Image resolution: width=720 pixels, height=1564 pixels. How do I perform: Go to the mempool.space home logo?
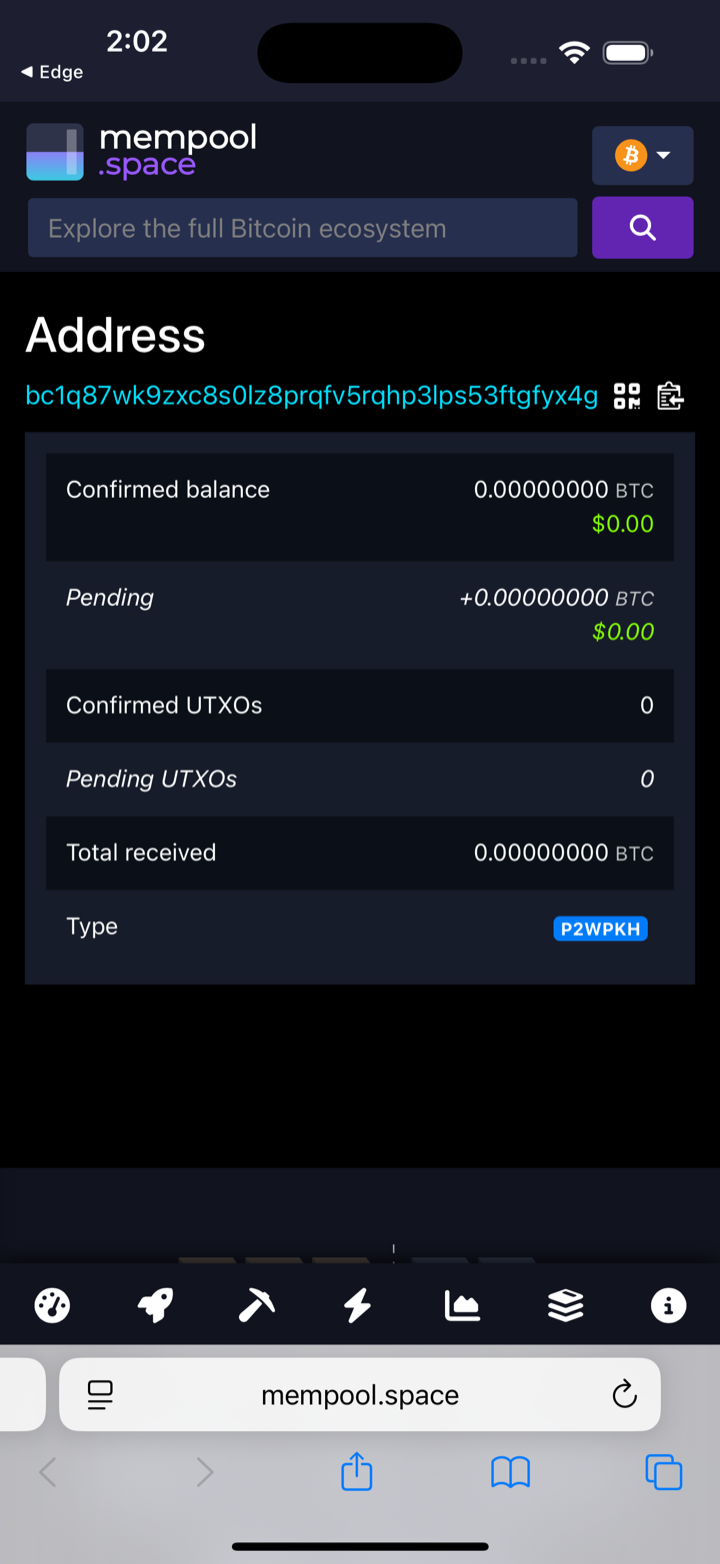[x=141, y=152]
